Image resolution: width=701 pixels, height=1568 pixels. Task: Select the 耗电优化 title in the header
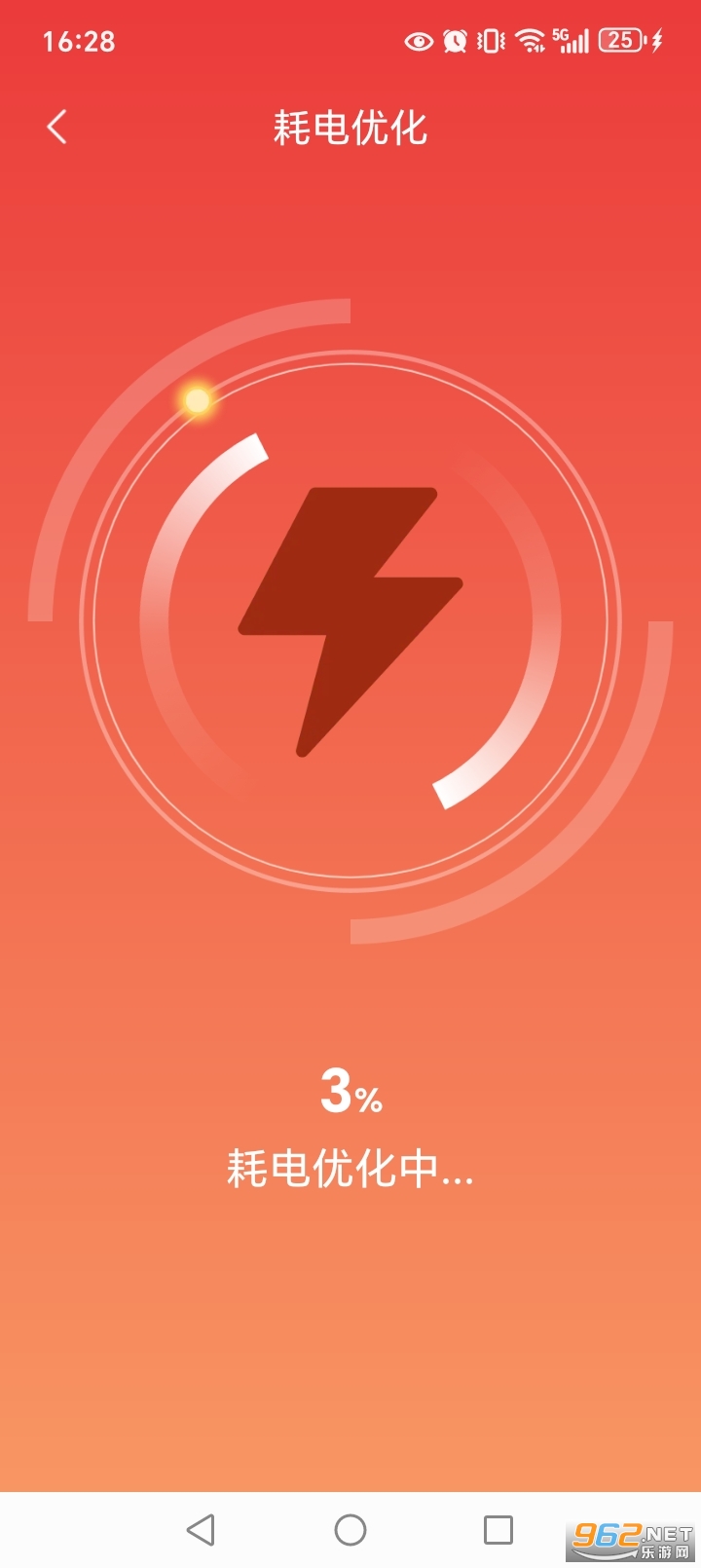[x=349, y=128]
